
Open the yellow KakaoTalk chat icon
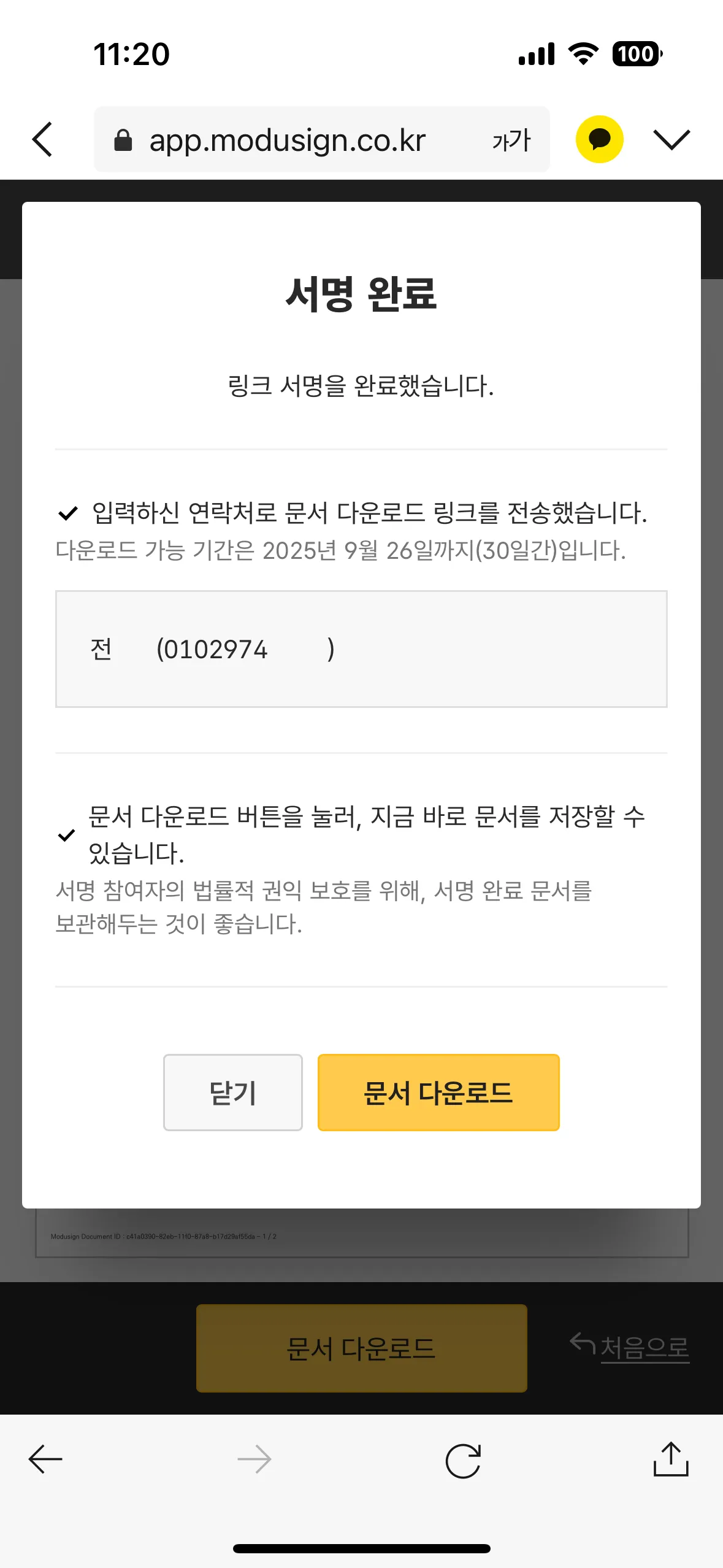pyautogui.click(x=599, y=139)
